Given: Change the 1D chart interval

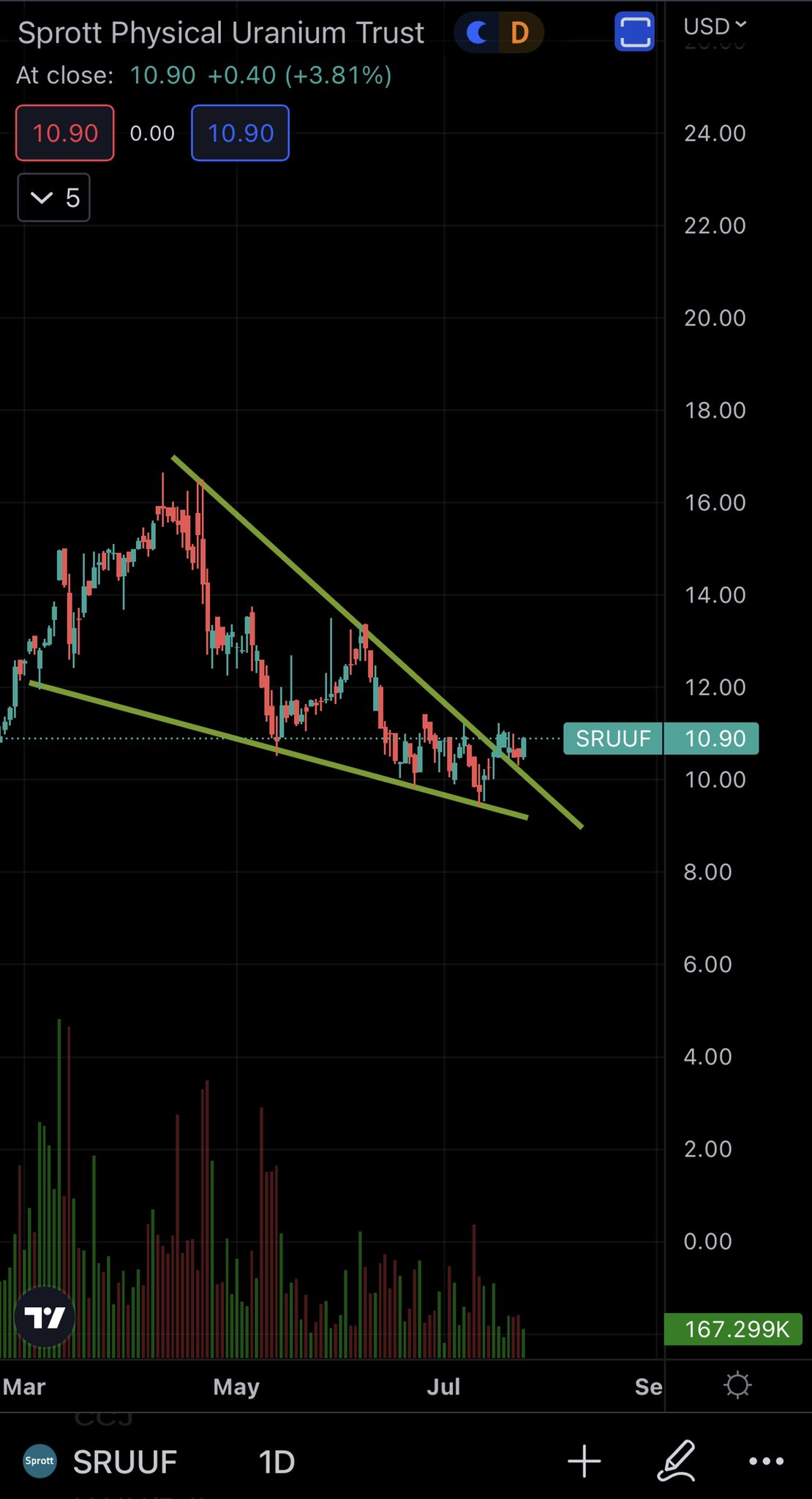Looking at the screenshot, I should pyautogui.click(x=277, y=1462).
